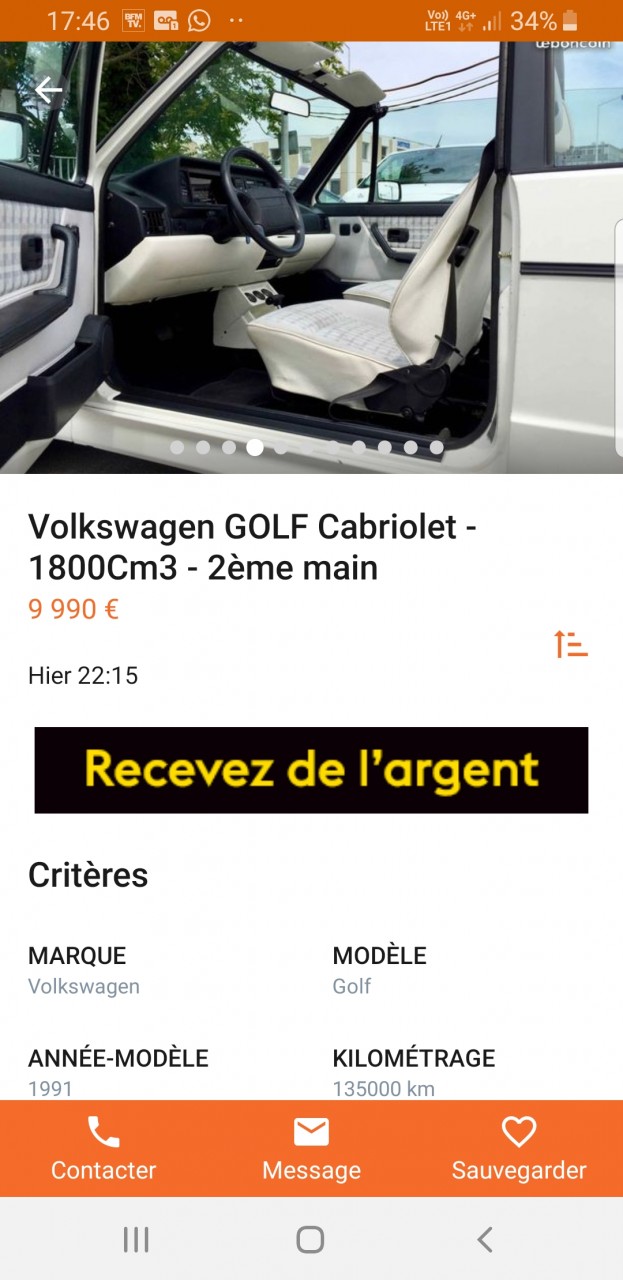Call the seller via Contacter
The height and width of the screenshot is (1280, 623).
104,1148
